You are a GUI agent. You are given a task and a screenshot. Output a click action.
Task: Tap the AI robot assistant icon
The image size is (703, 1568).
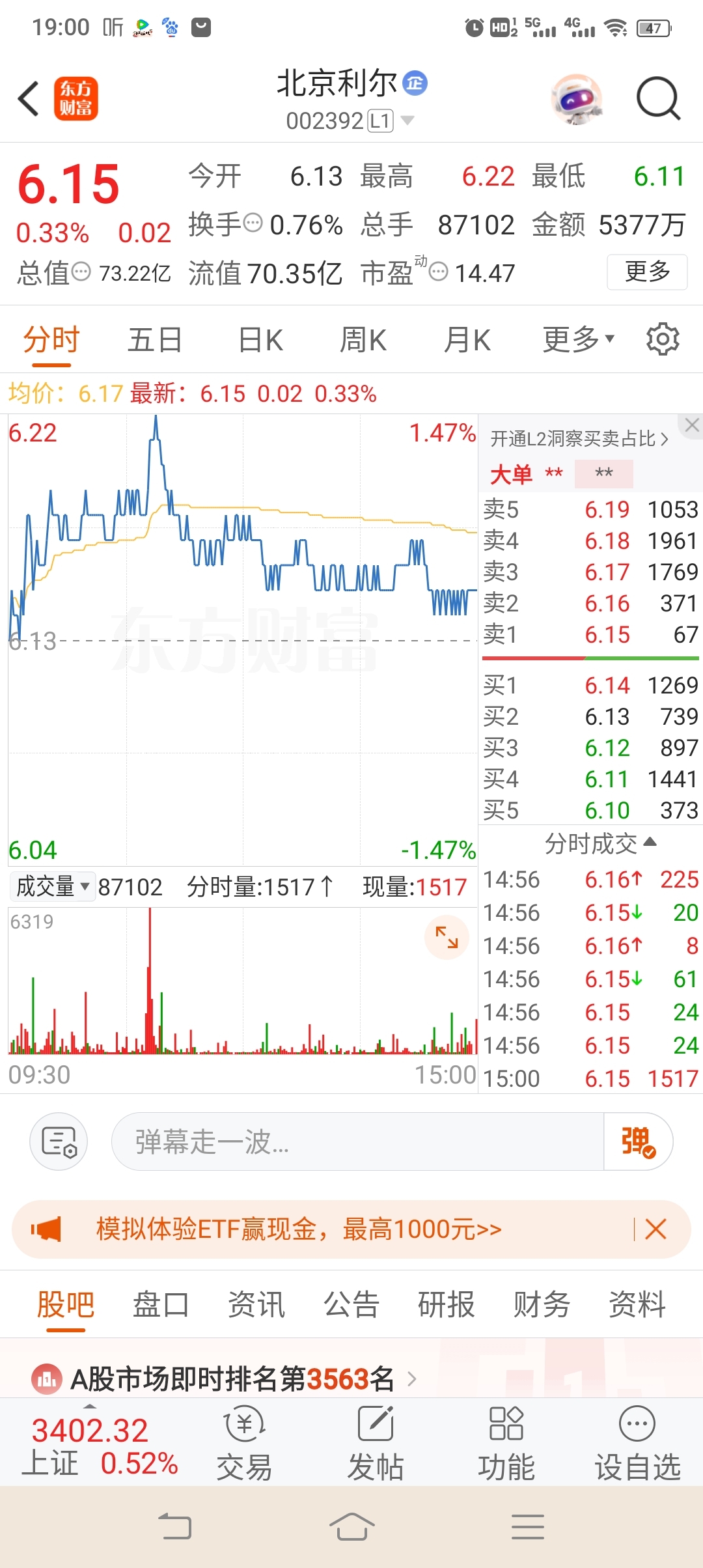point(577,98)
